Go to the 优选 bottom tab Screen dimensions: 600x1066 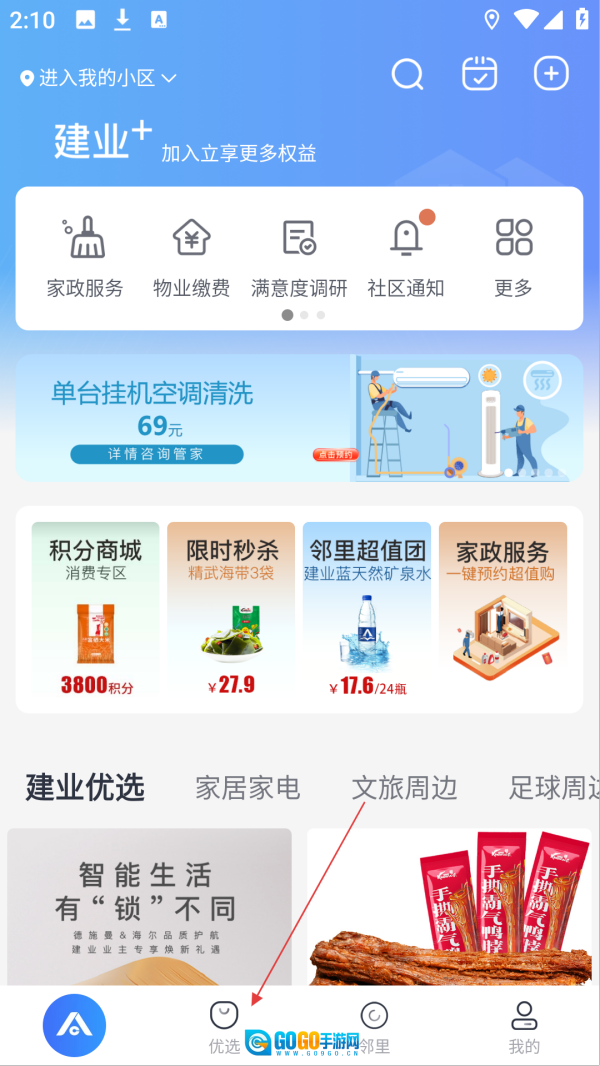224,1027
